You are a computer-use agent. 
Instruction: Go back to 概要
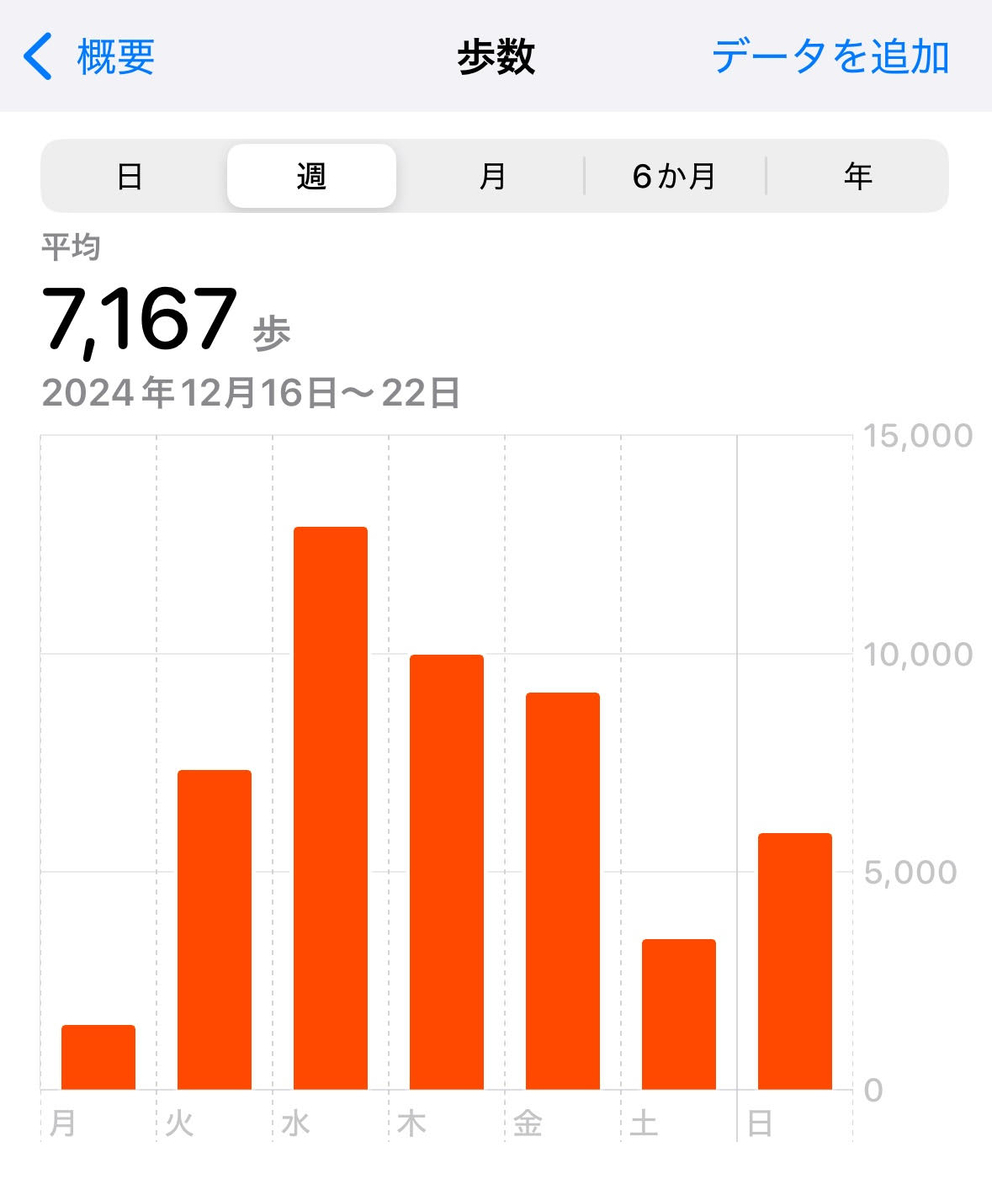90,57
